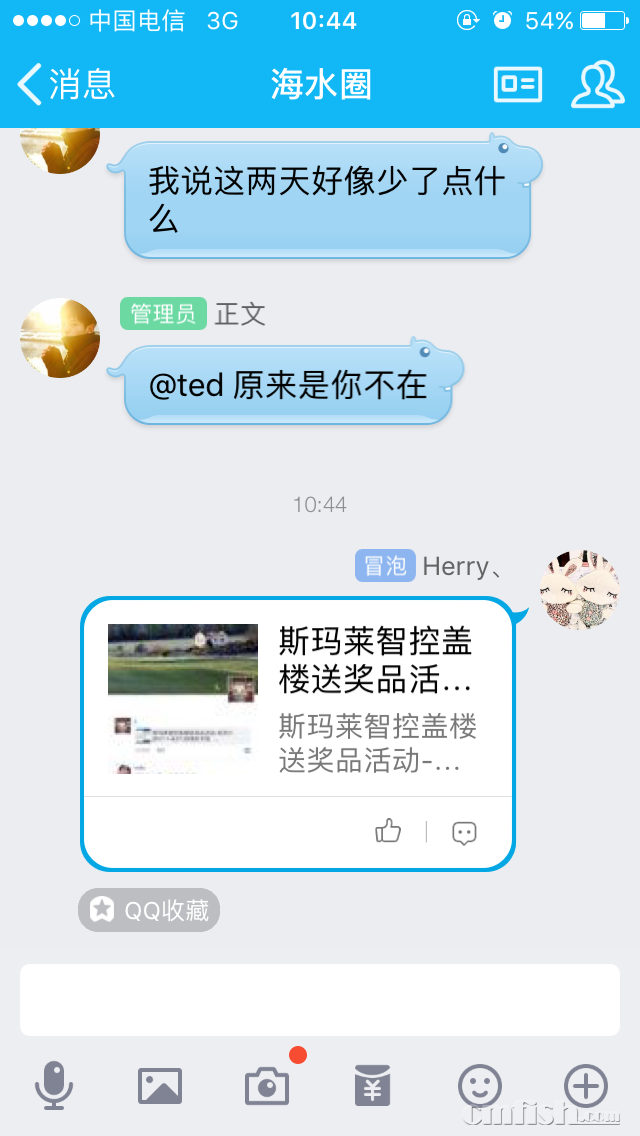Send a red packet with ¥ icon
This screenshot has width=640, height=1136.
373,1085
